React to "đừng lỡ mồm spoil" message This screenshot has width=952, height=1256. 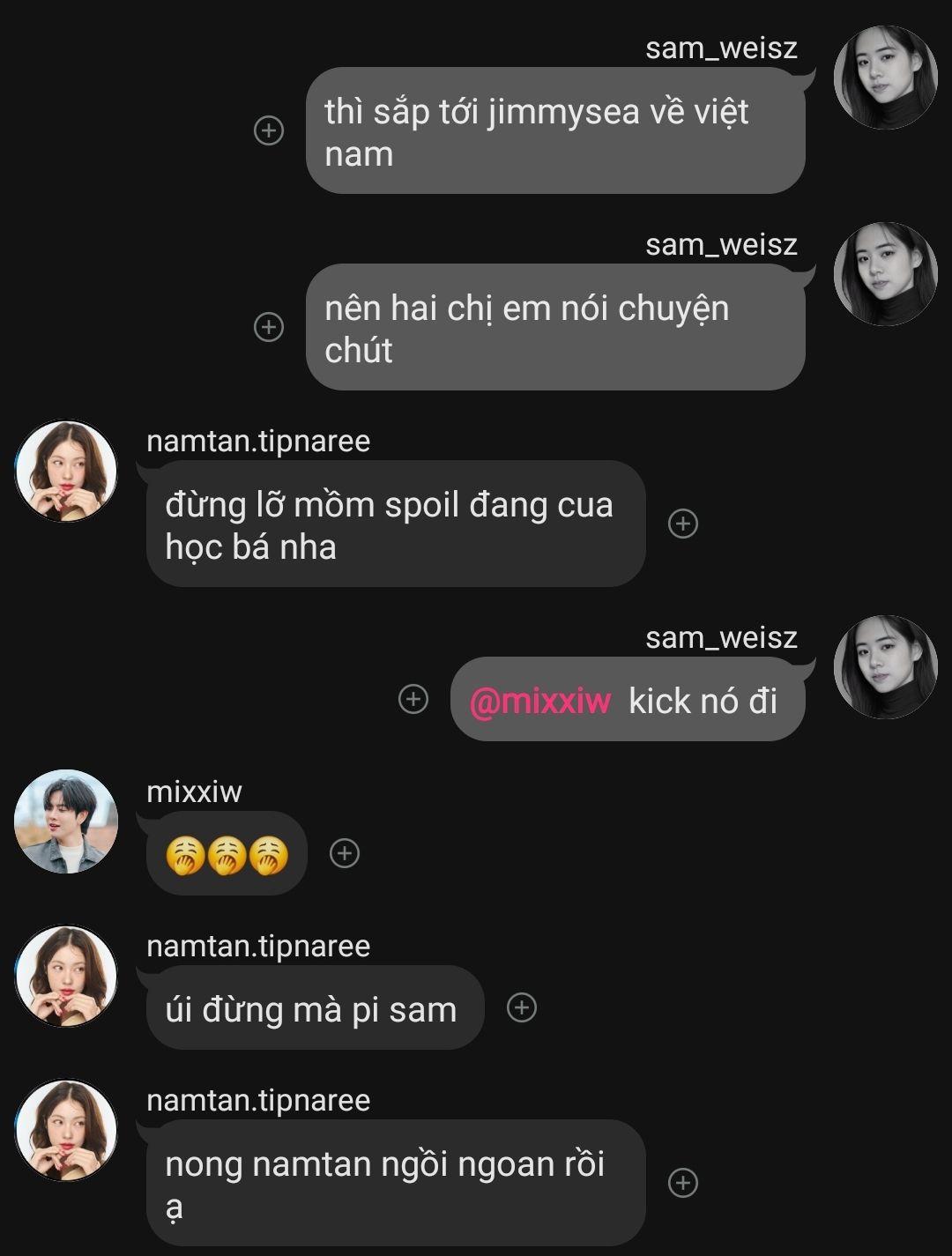click(683, 524)
